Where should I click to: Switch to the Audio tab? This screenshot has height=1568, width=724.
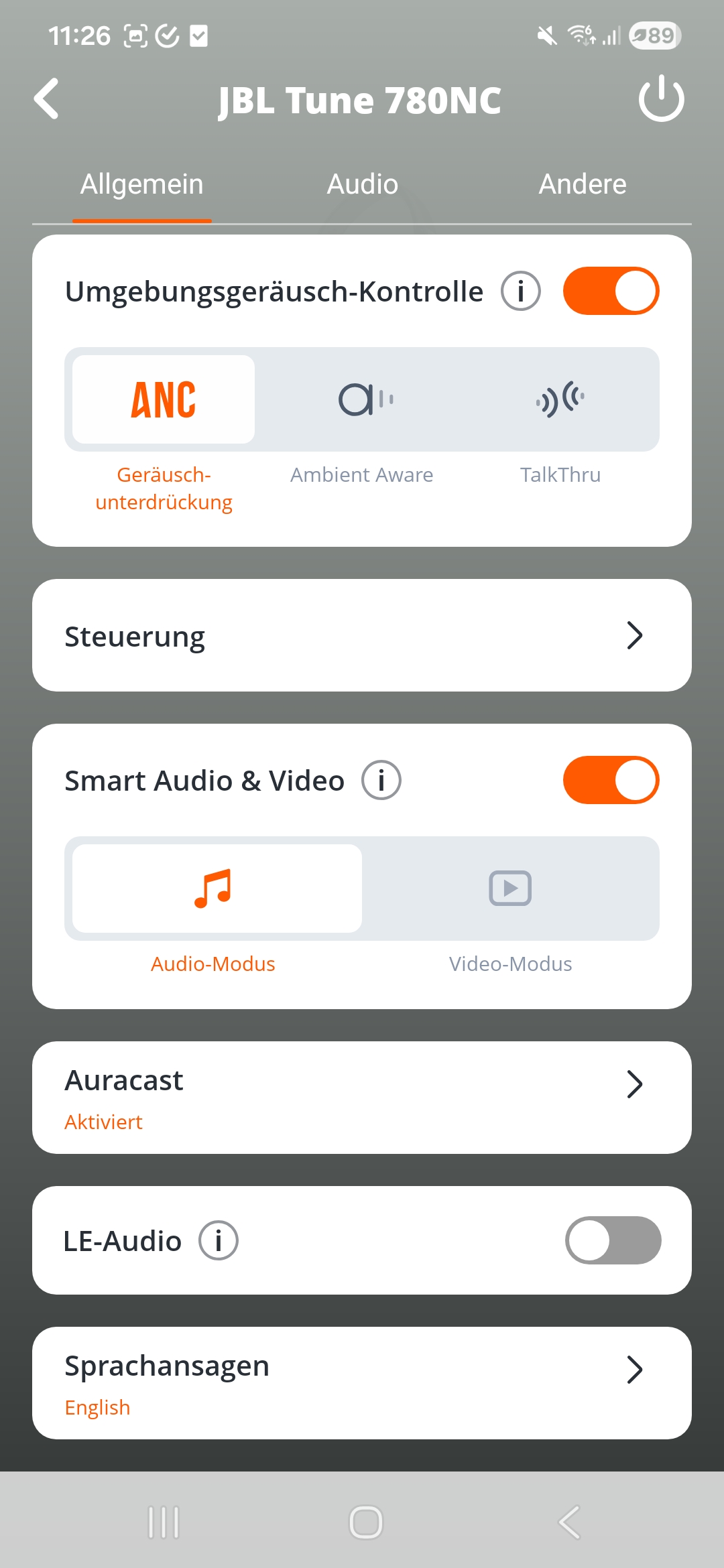[x=362, y=184]
